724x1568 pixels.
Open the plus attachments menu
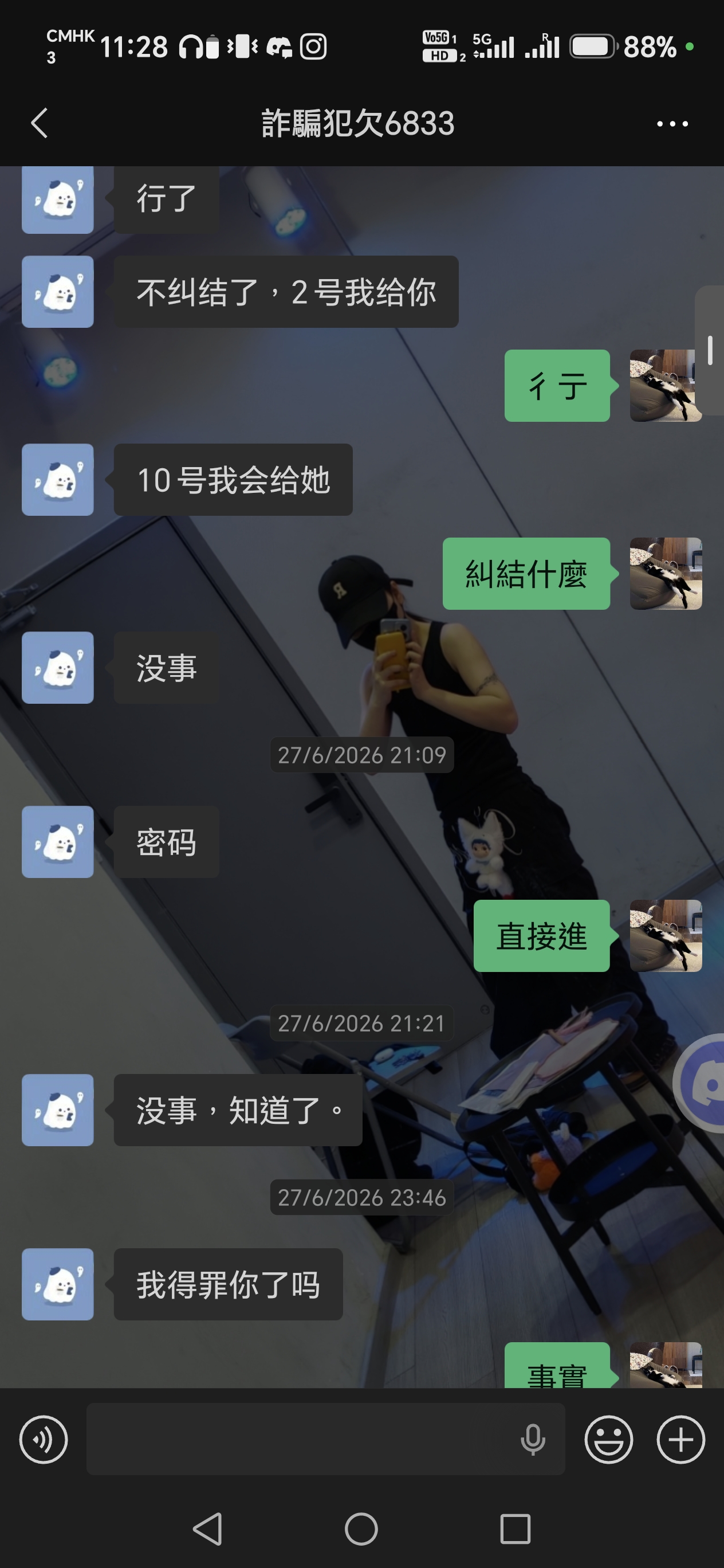[x=681, y=1439]
